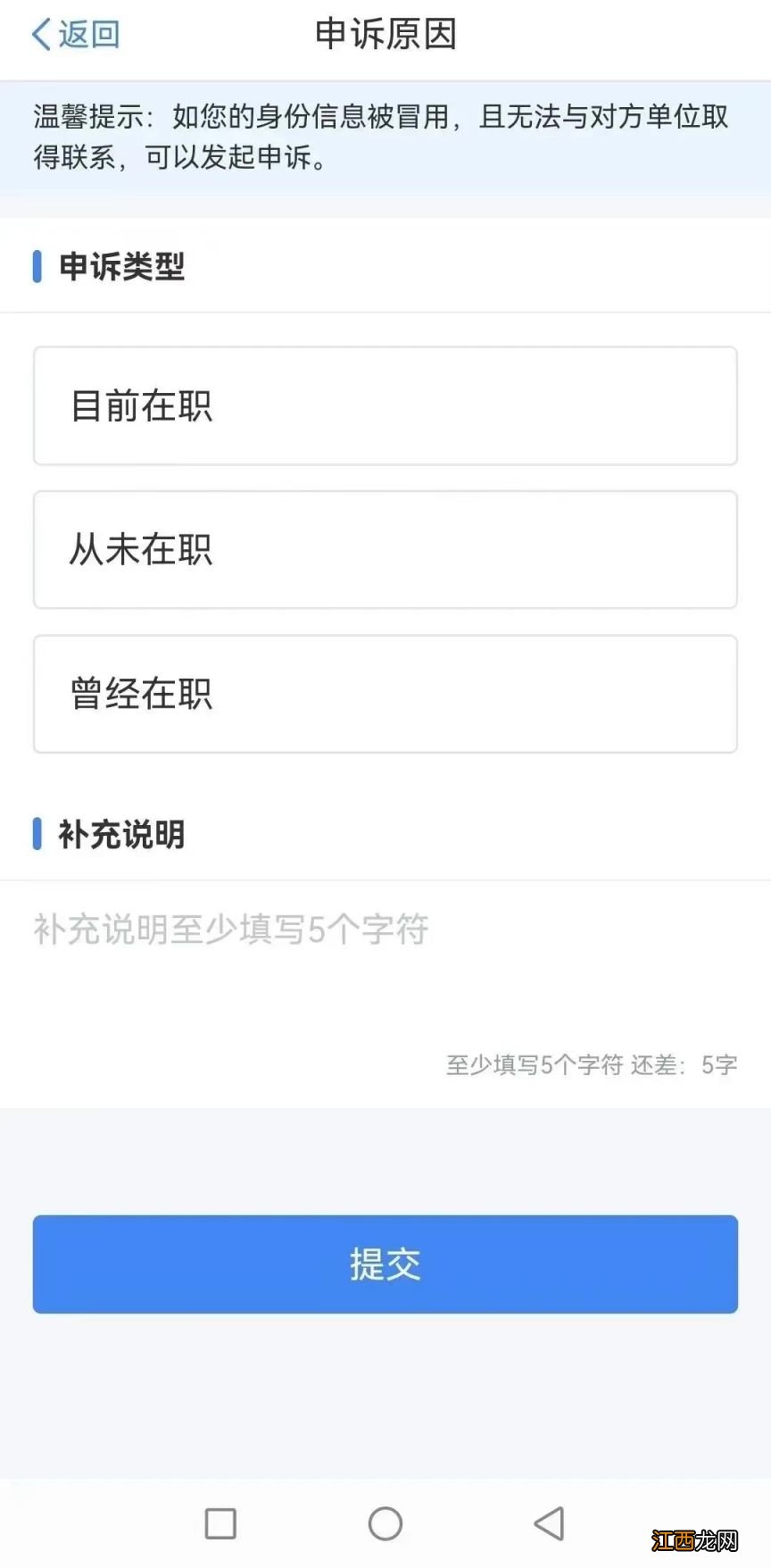Click the blue marker beside 补充说明
Screen dimensions: 771x1568
(x=37, y=834)
